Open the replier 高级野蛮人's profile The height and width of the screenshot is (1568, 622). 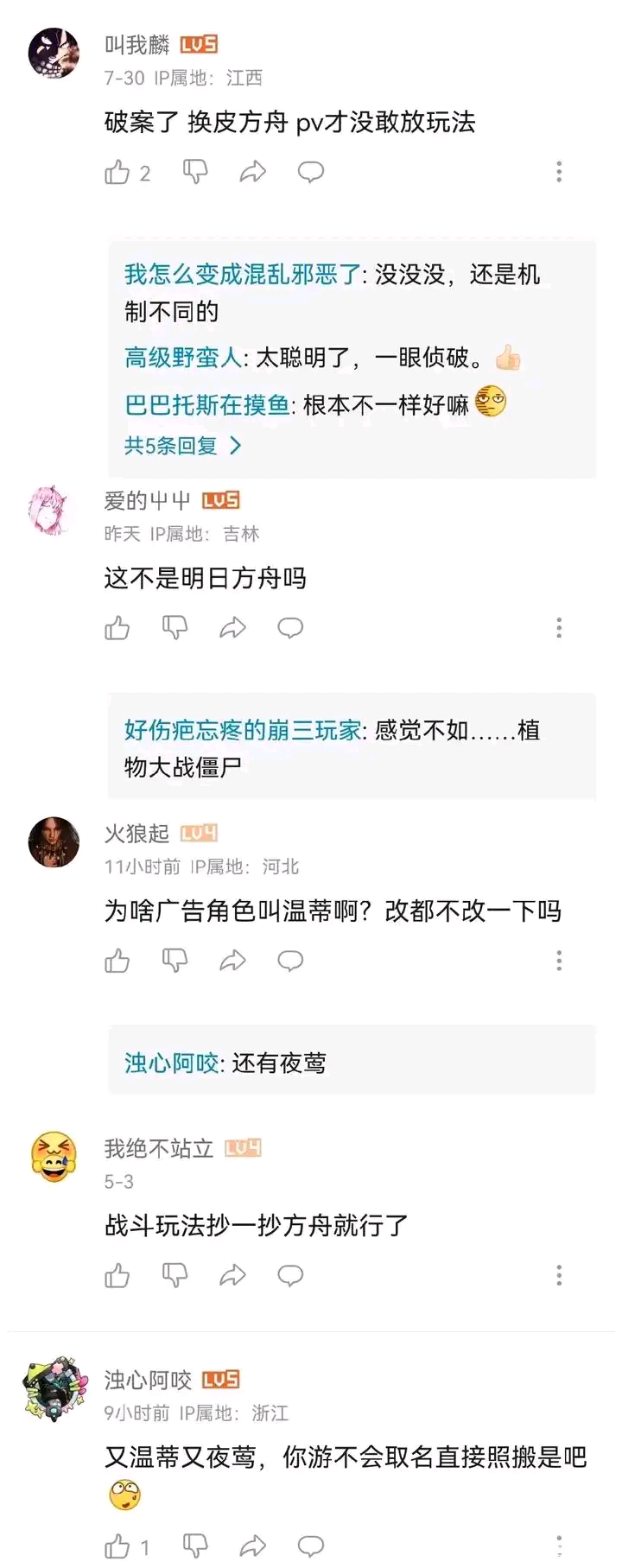click(182, 358)
